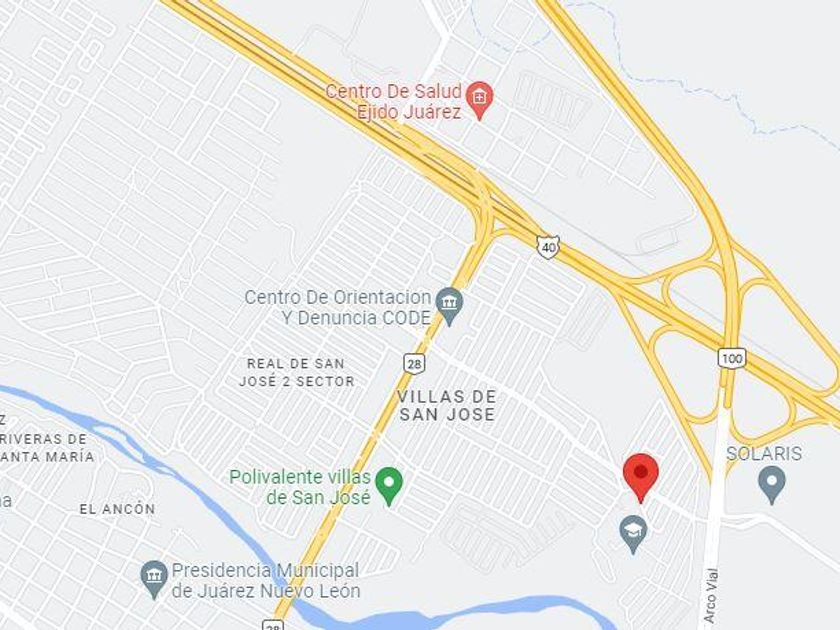Tap the Polivalente villas de San José marker

pyautogui.click(x=389, y=486)
